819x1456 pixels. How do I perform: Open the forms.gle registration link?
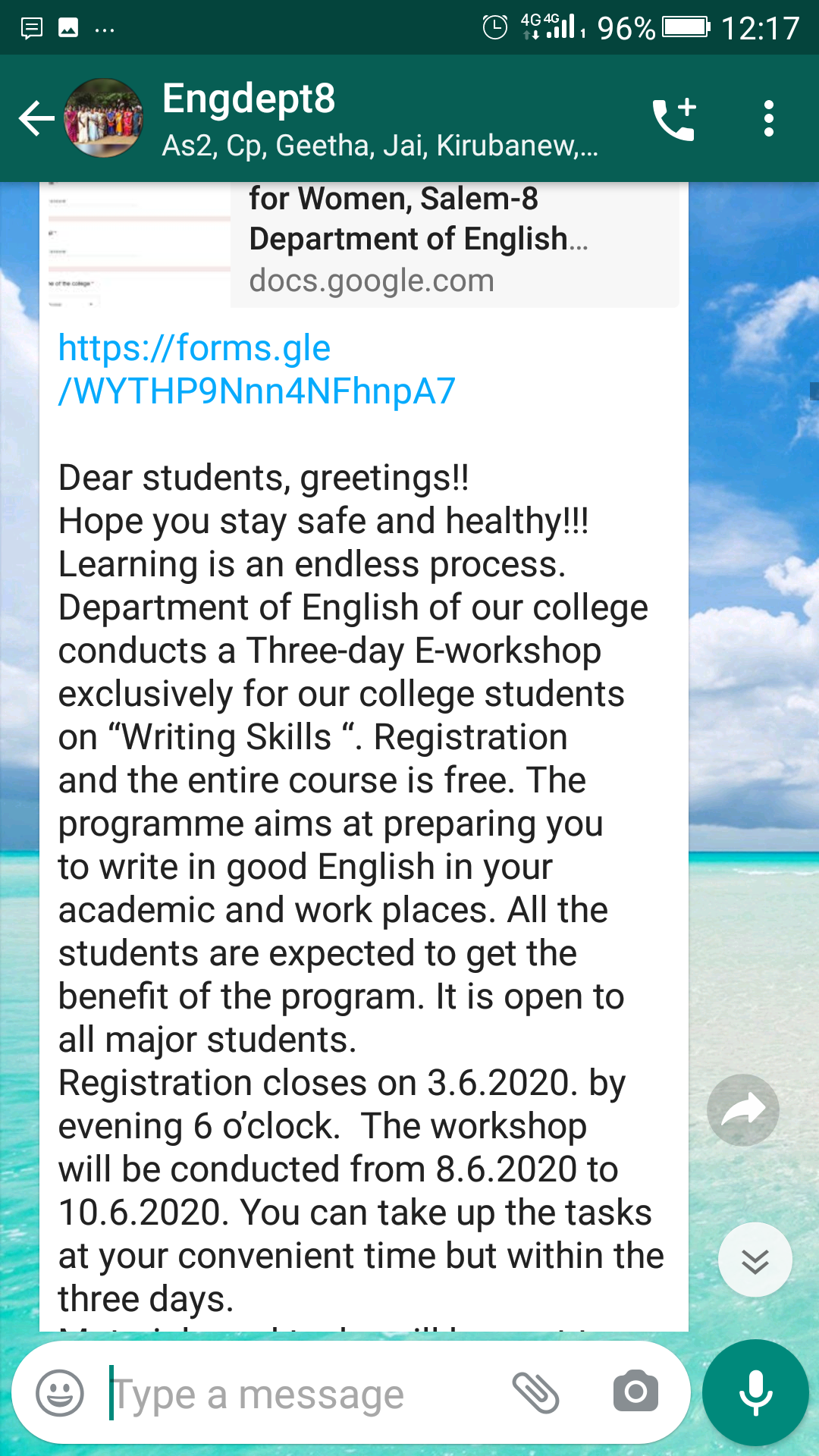coord(257,369)
